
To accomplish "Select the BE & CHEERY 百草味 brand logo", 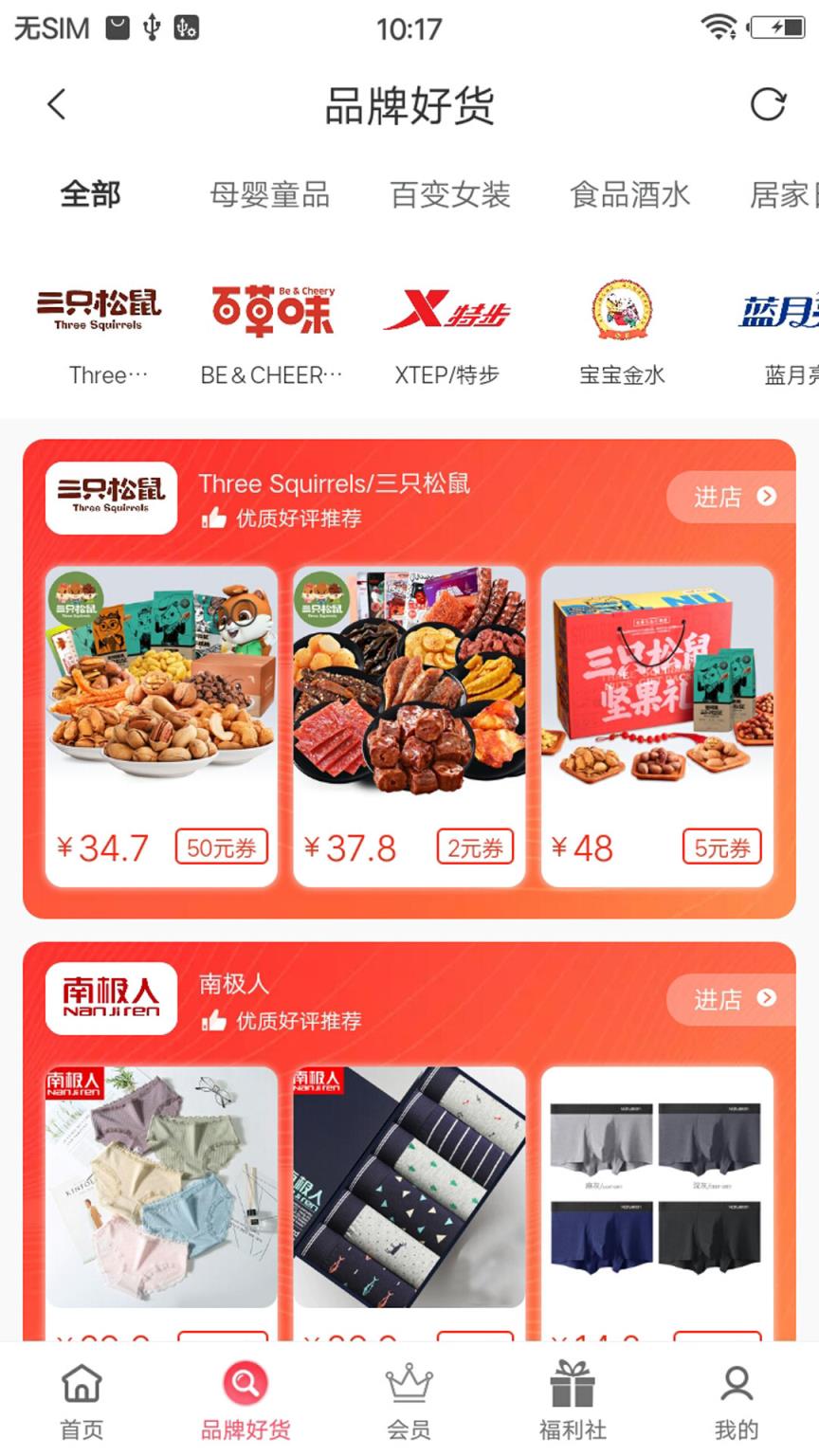I will (271, 305).
